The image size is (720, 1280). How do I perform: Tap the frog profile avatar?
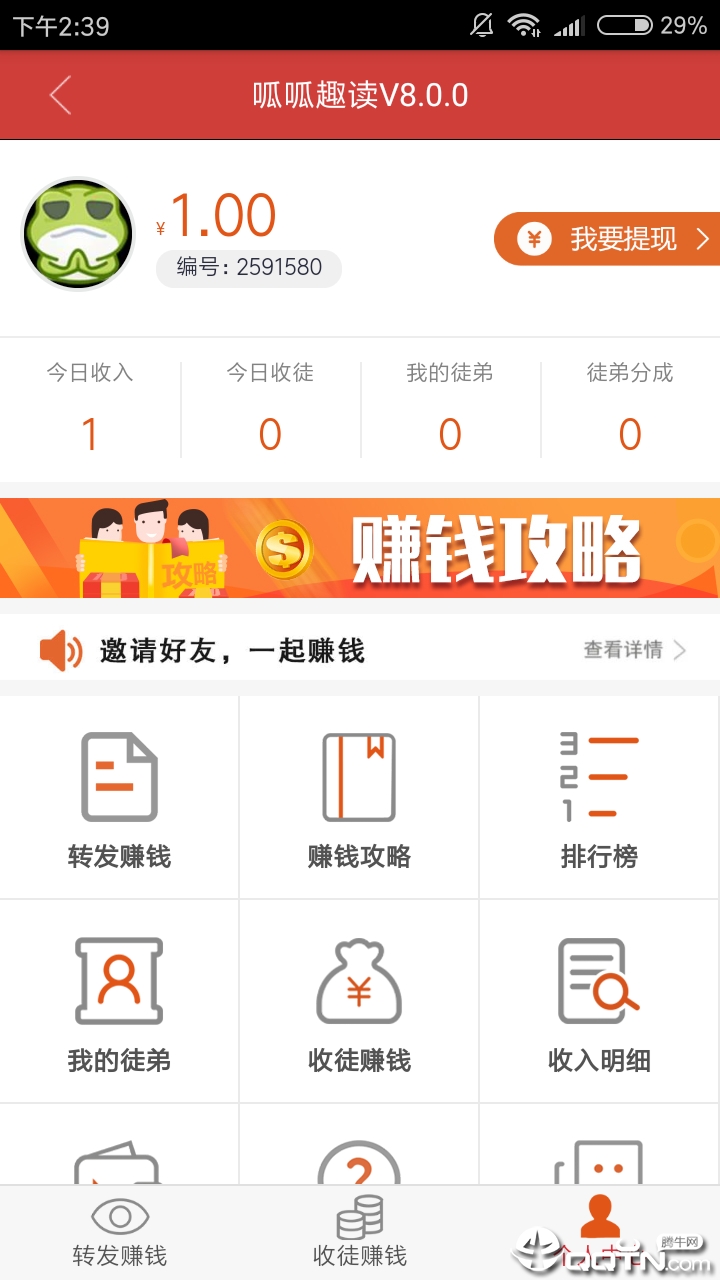pyautogui.click(x=78, y=234)
